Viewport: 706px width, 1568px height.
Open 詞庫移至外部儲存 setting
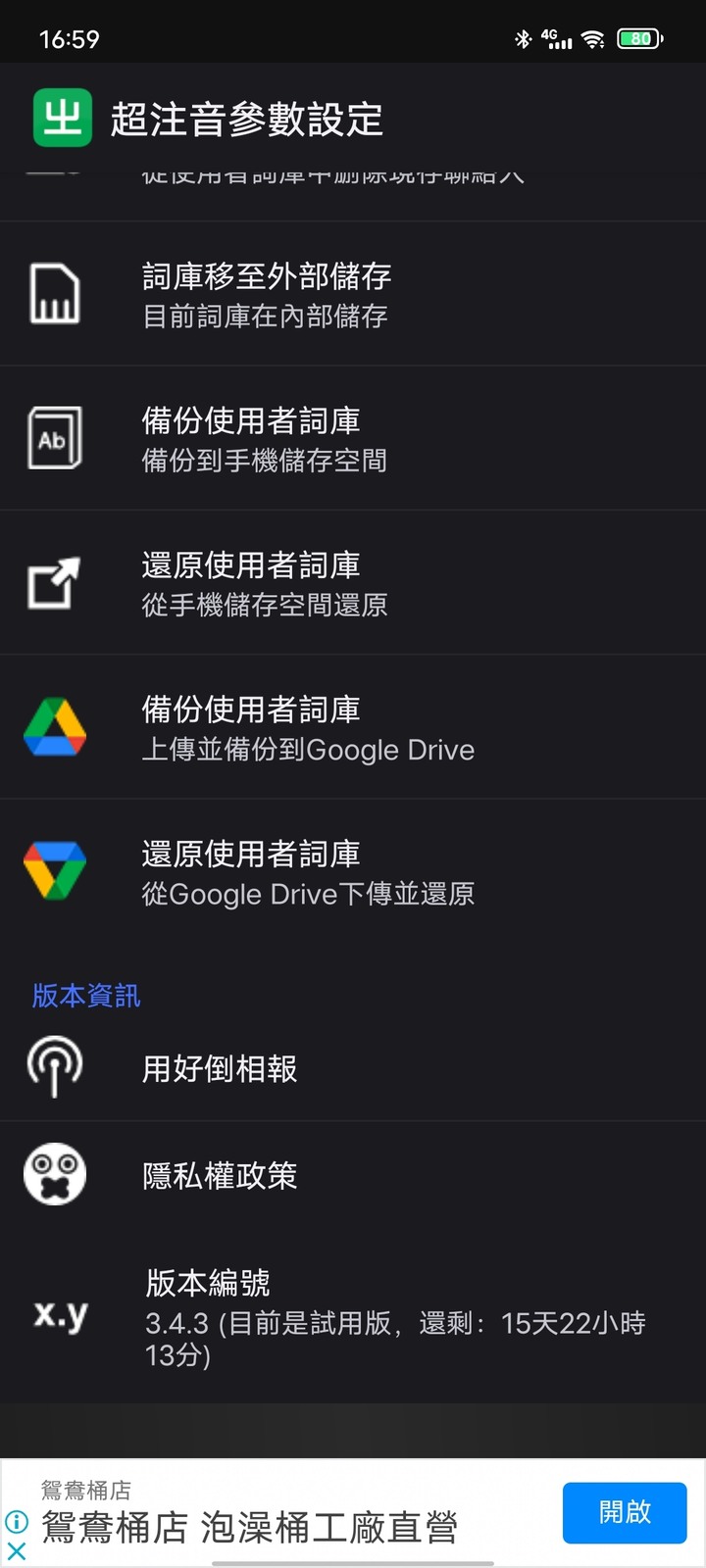(x=353, y=294)
